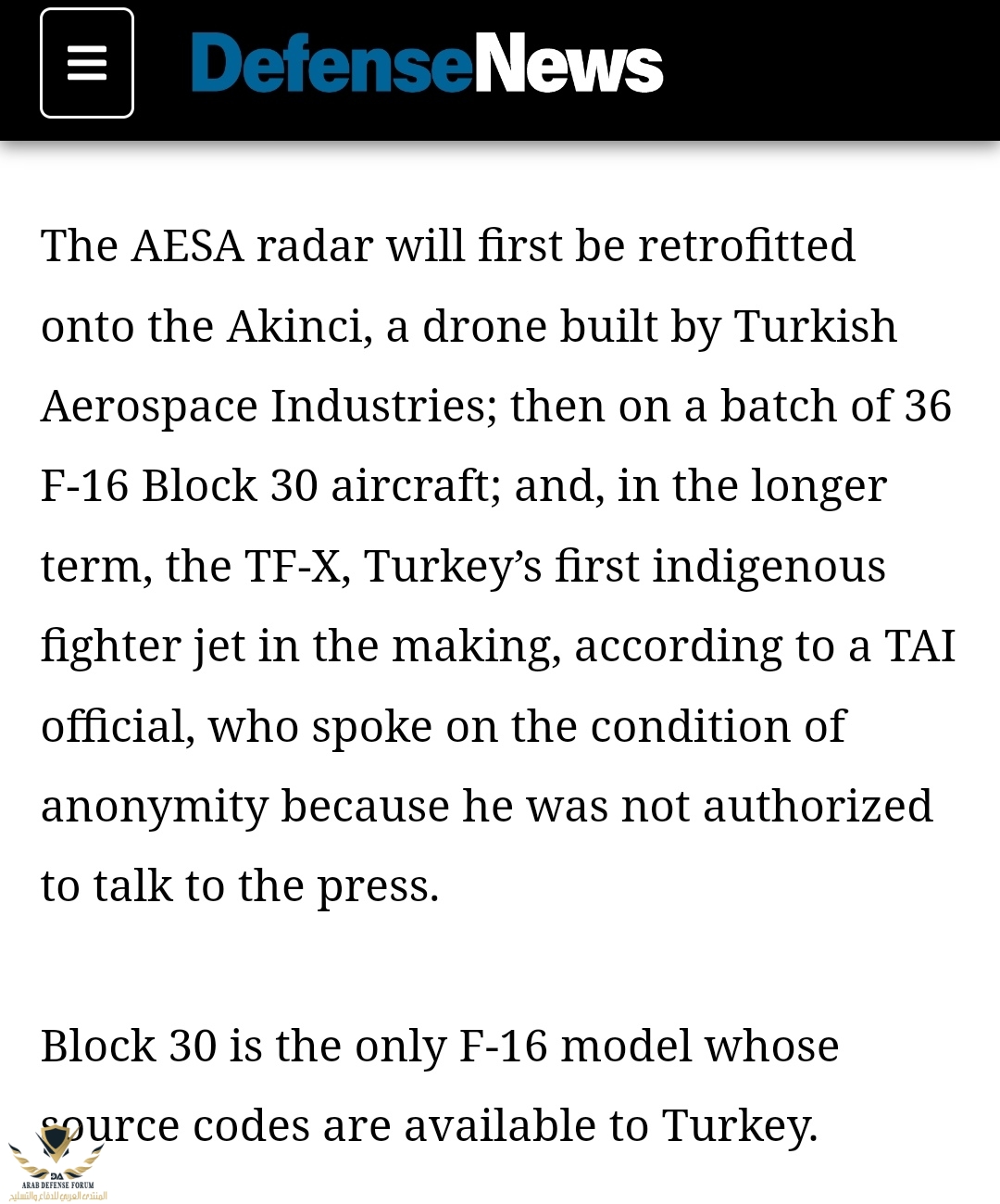Screen dimensions: 1000x1204
Task: Open the hamburger navigation menu
Action: point(87,64)
